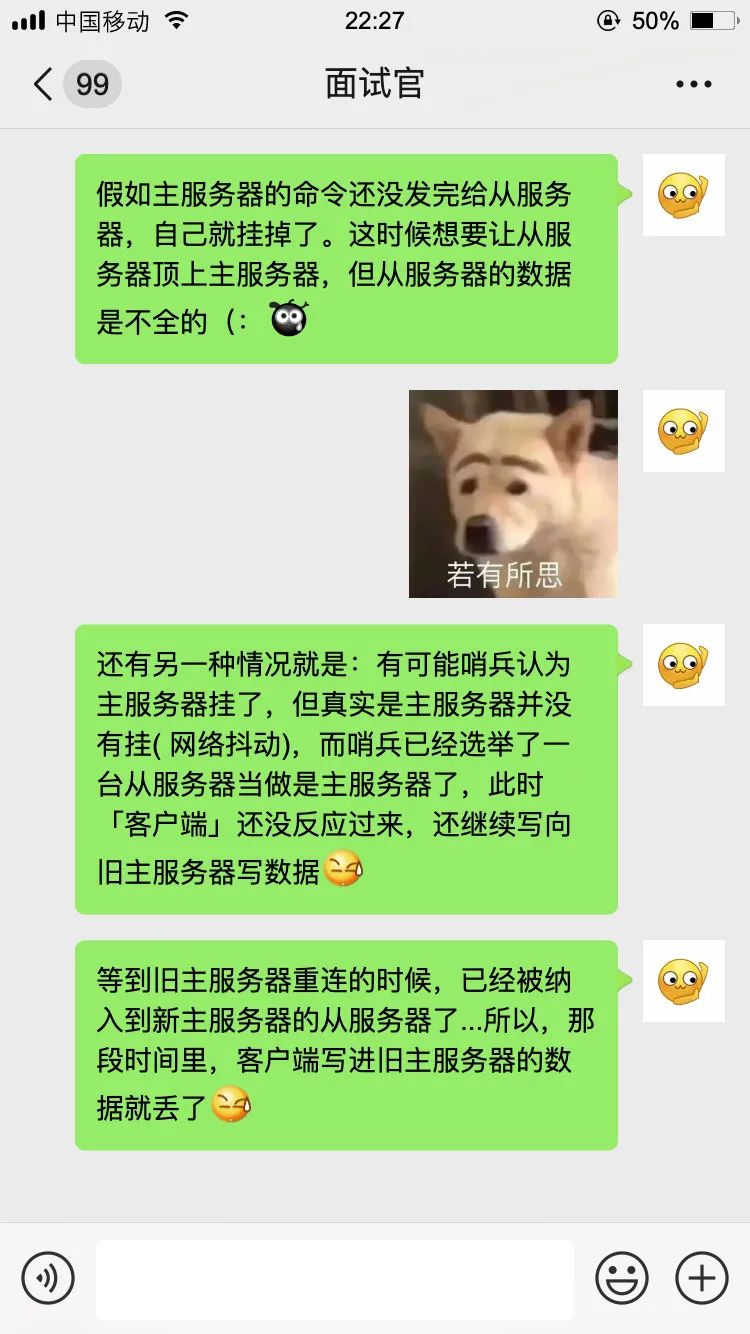Tap the message text field
Image resolution: width=750 pixels, height=1334 pixels.
pyautogui.click(x=335, y=1279)
